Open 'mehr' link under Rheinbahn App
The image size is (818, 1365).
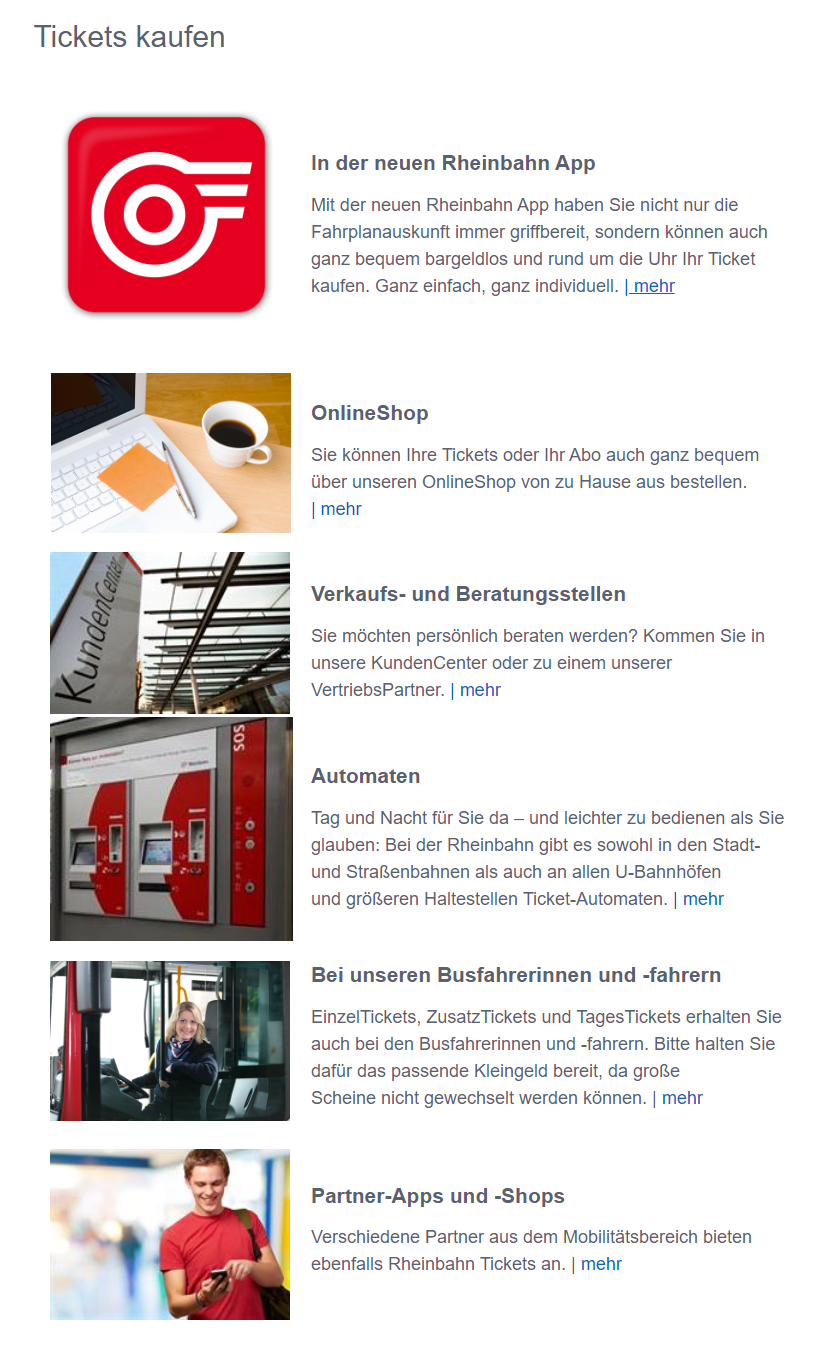650,286
